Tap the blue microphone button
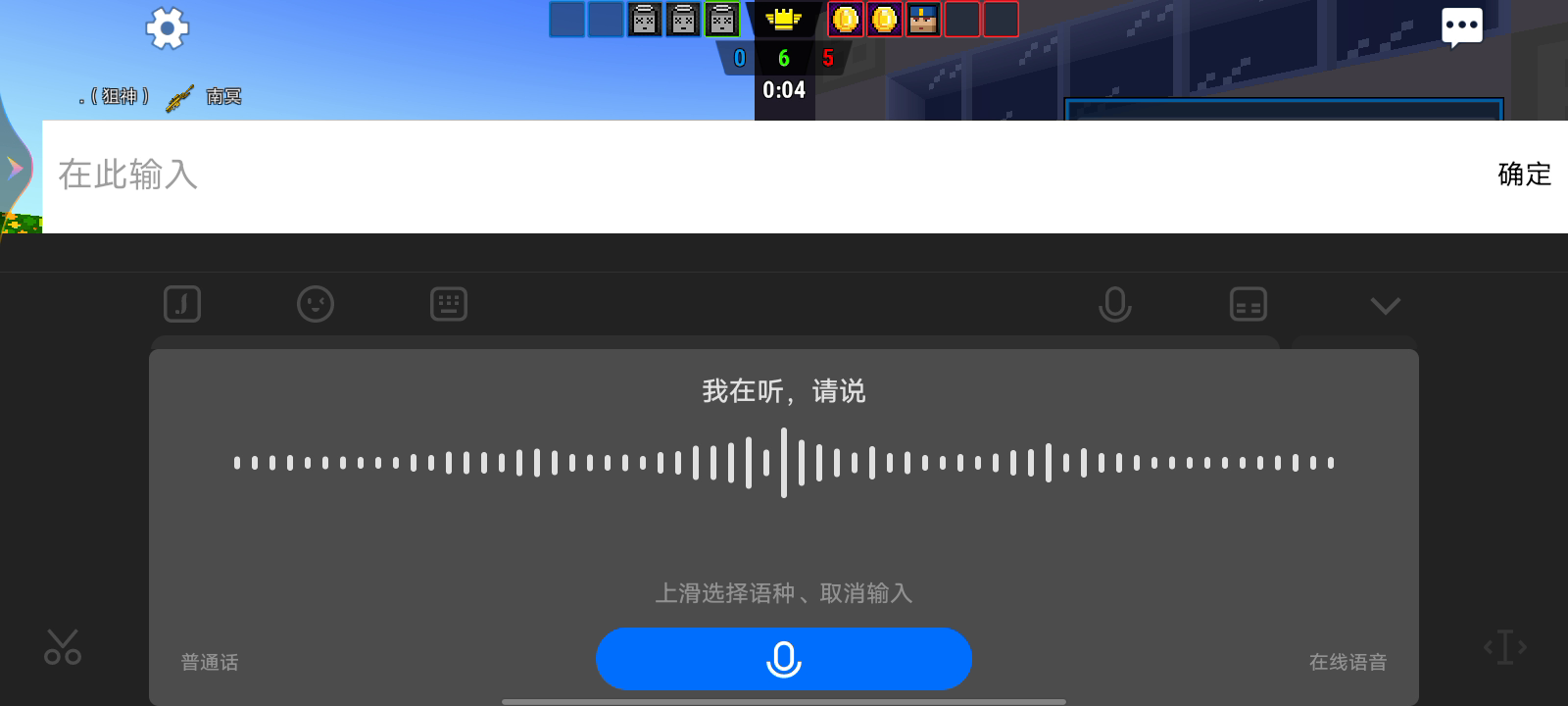Image resolution: width=1568 pixels, height=706 pixels. point(783,659)
